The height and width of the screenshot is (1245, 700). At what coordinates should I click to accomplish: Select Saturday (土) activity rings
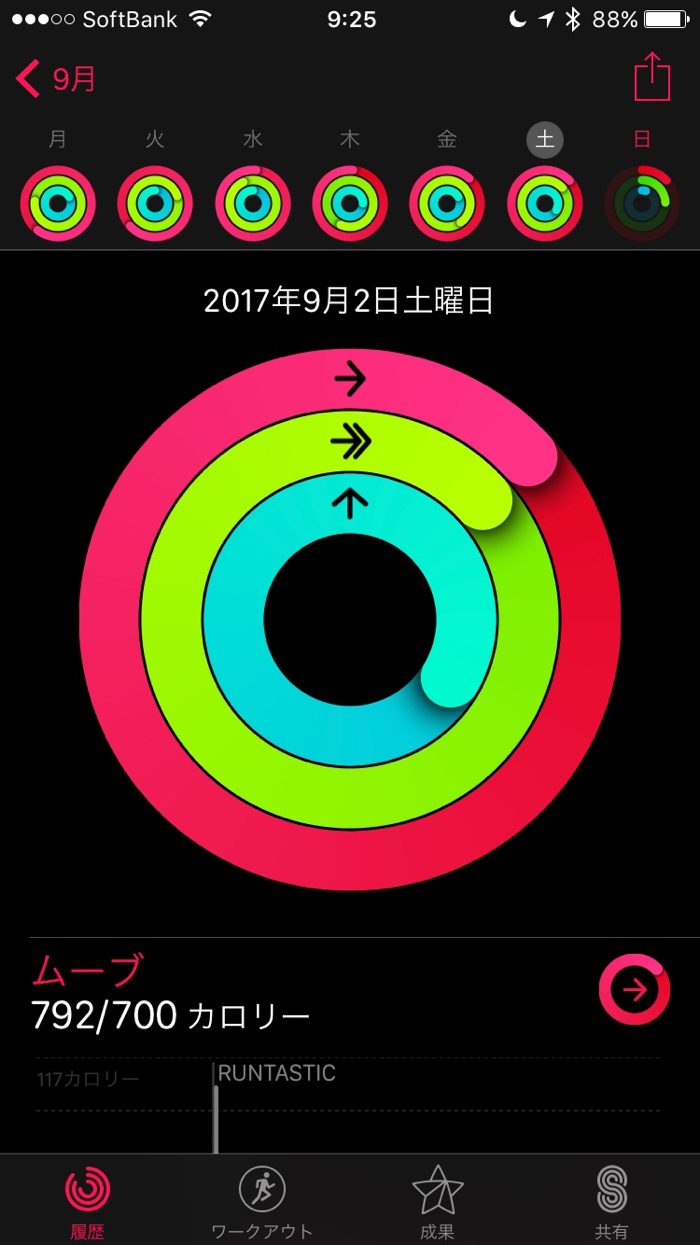545,203
